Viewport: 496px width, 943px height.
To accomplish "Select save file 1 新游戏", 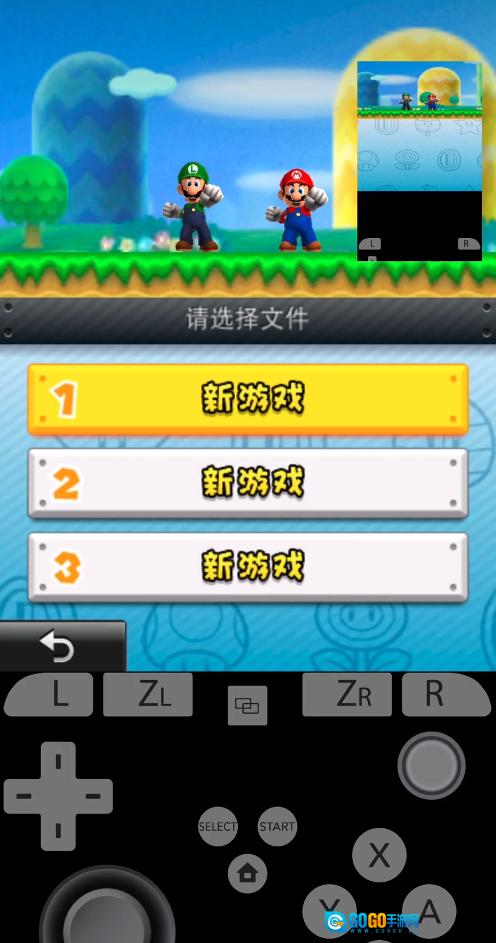I will click(x=248, y=399).
